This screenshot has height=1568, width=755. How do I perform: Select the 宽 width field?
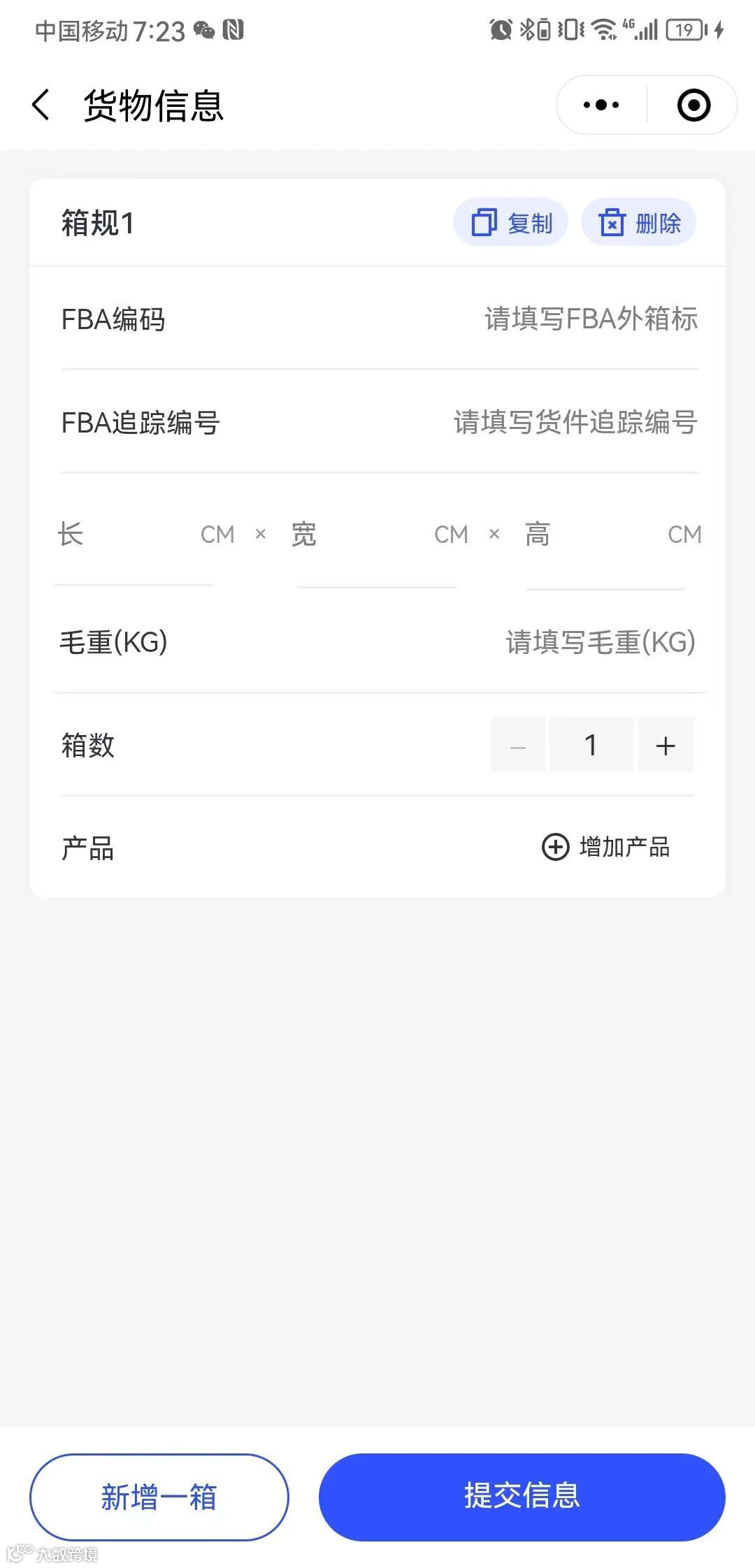point(371,535)
